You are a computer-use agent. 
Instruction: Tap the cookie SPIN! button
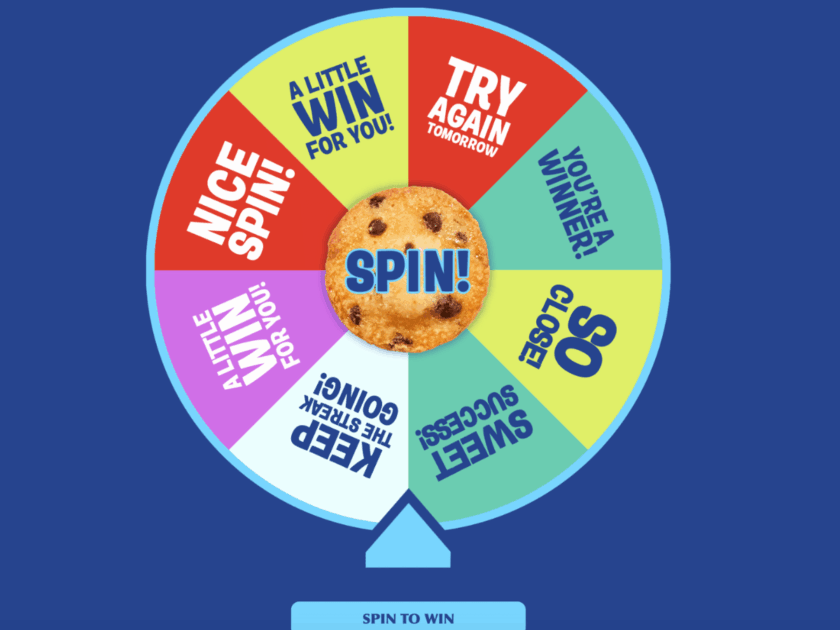tap(408, 270)
